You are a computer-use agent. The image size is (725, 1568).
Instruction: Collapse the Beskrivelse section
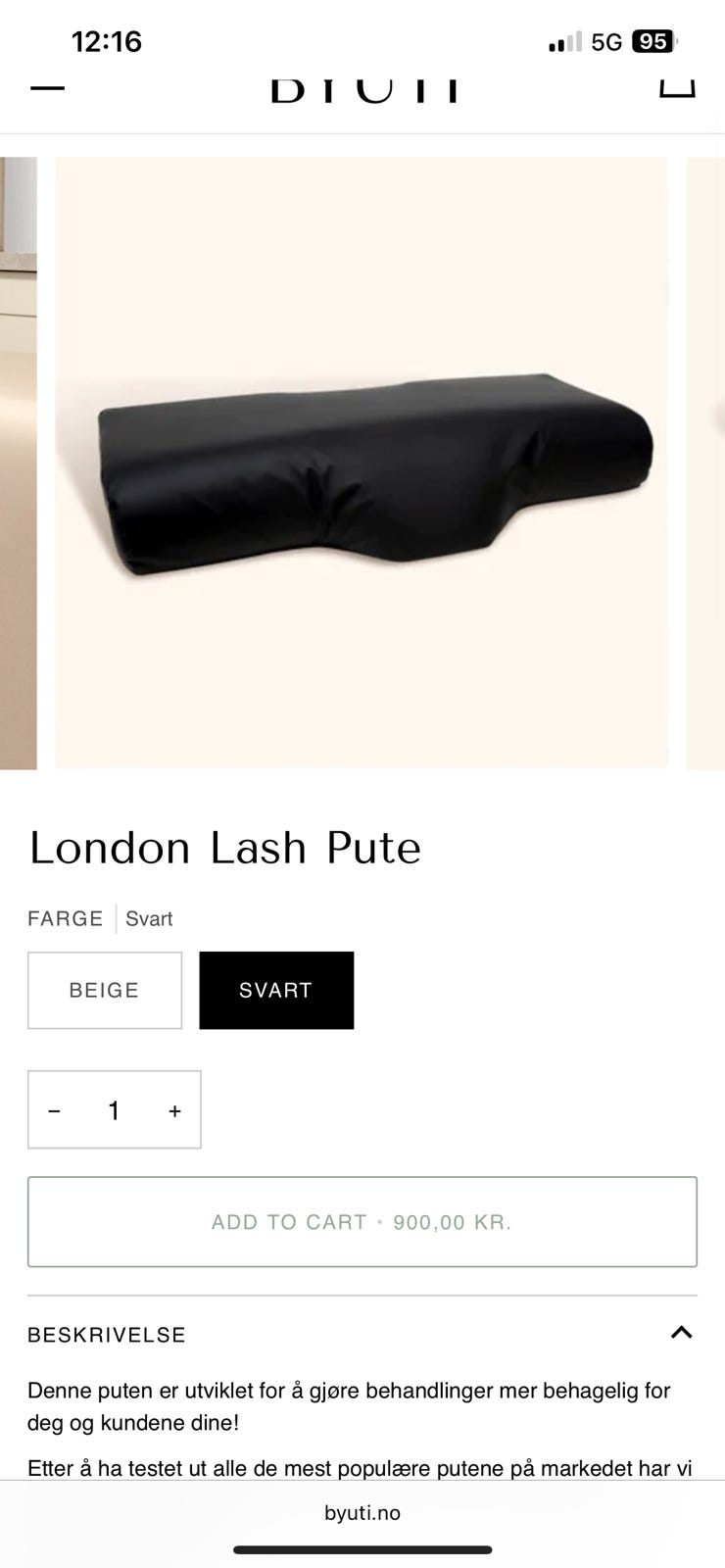[x=681, y=1333]
